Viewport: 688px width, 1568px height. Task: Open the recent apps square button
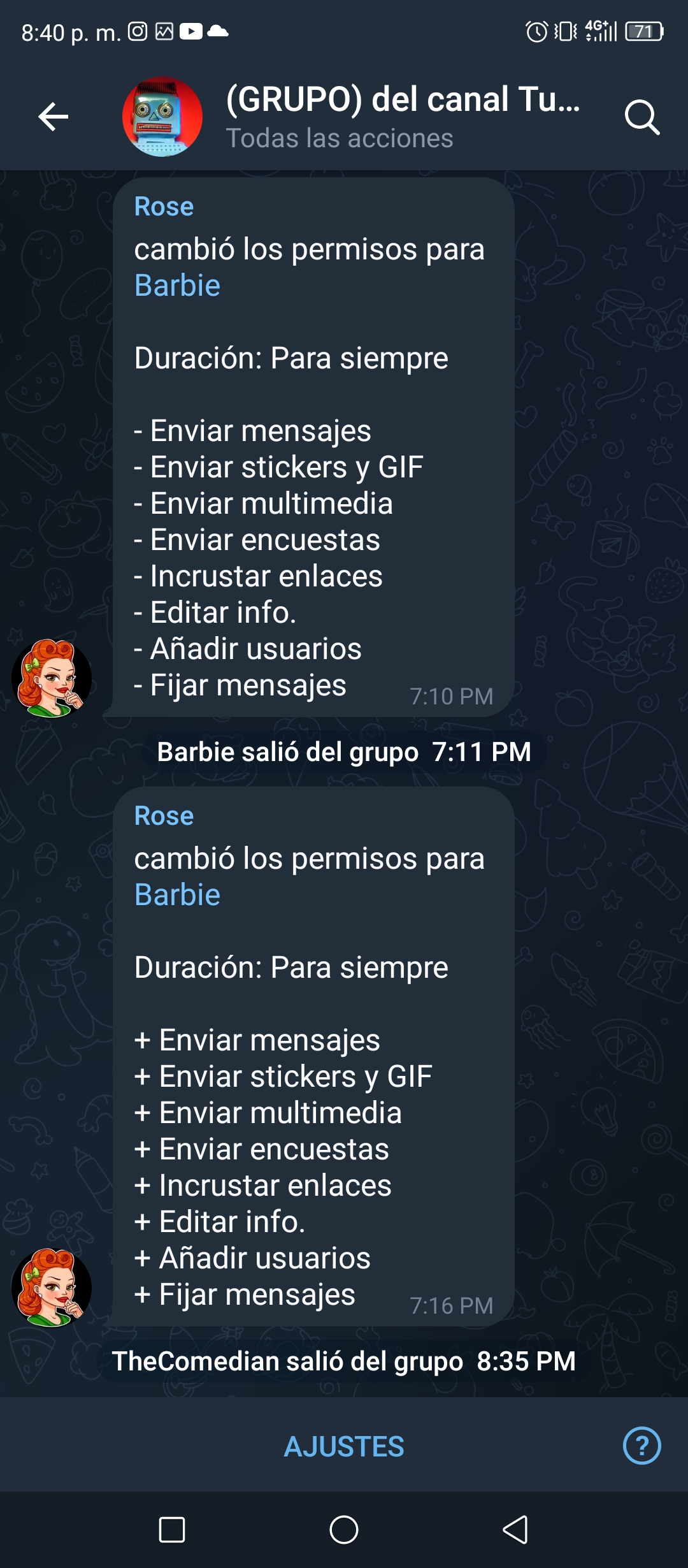pos(172,1530)
